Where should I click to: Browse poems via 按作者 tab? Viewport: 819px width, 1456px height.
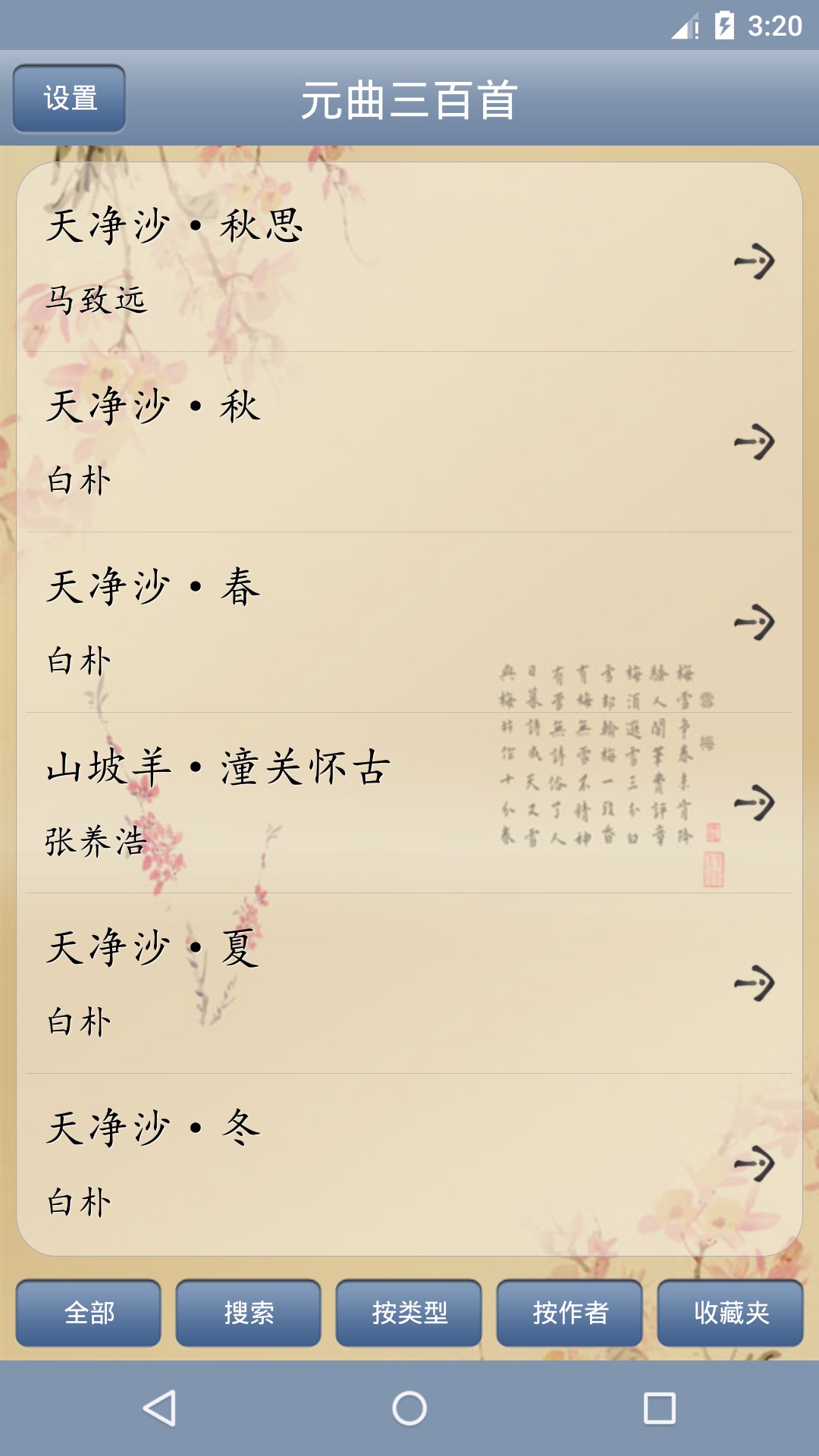click(570, 1313)
